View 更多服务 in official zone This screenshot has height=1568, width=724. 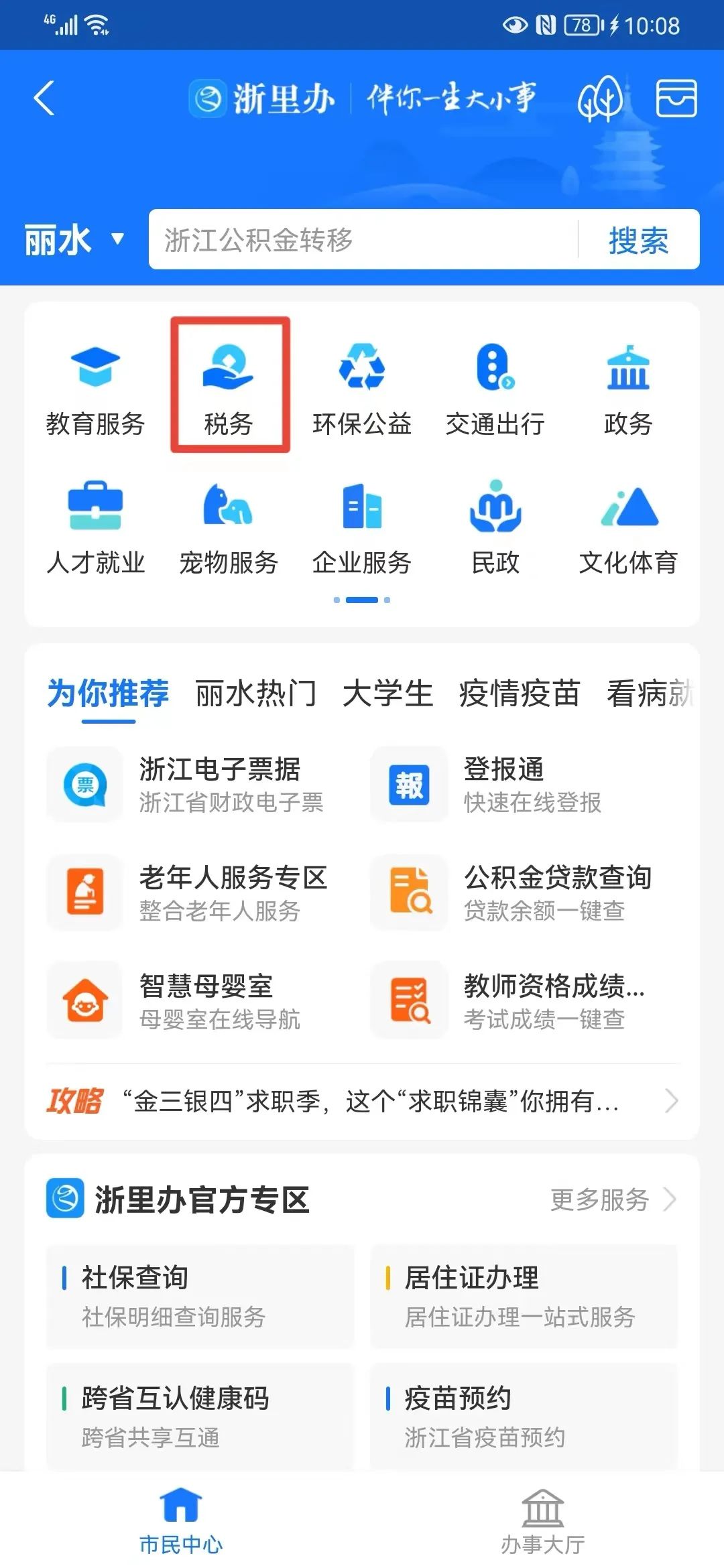[613, 1199]
